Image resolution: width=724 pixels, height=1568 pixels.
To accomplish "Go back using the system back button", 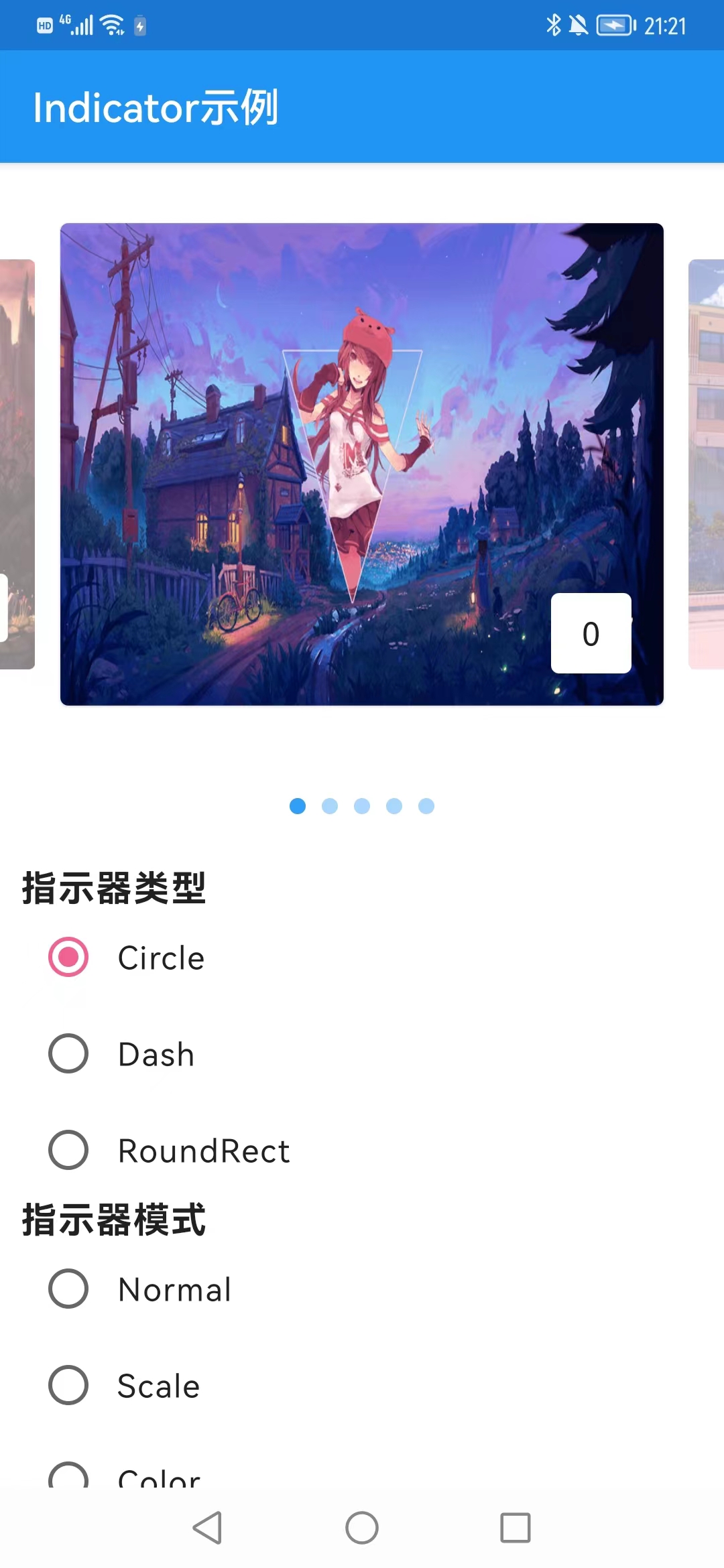I will point(208,1528).
